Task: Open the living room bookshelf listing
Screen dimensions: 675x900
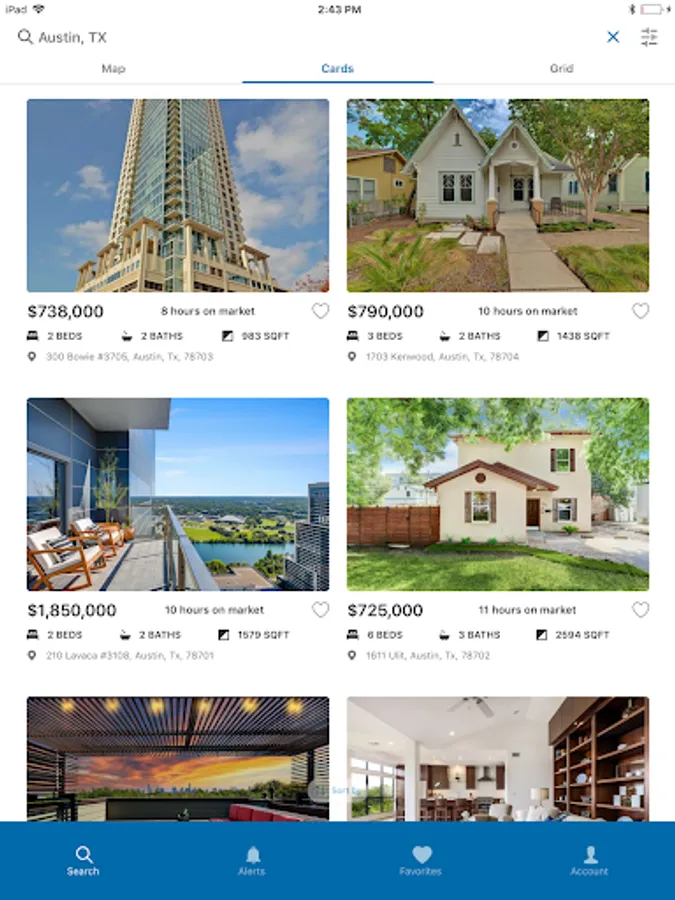Action: (x=498, y=759)
